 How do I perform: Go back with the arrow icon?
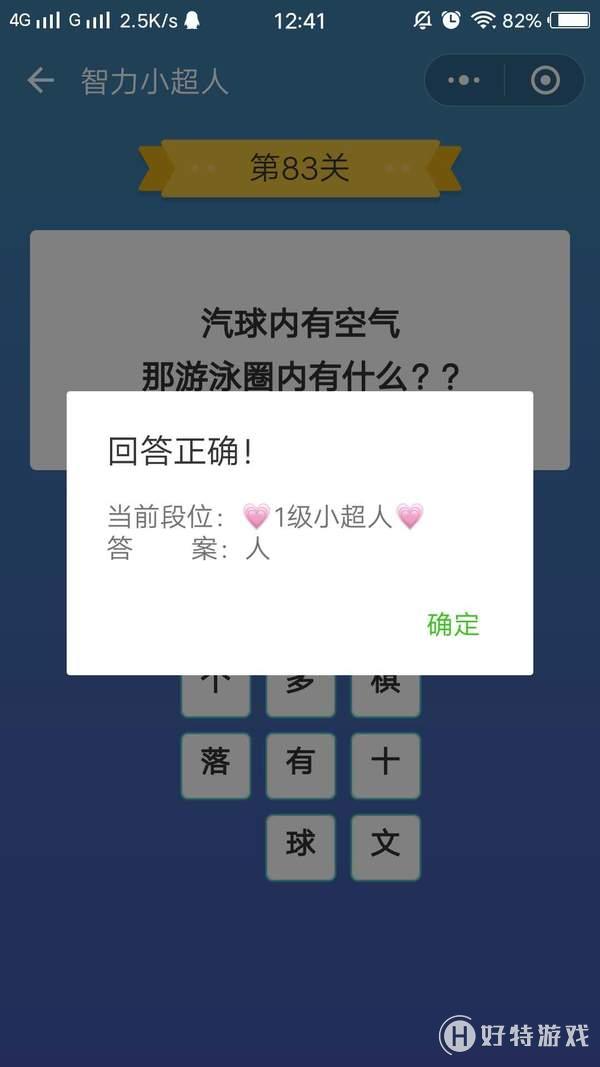tap(40, 80)
